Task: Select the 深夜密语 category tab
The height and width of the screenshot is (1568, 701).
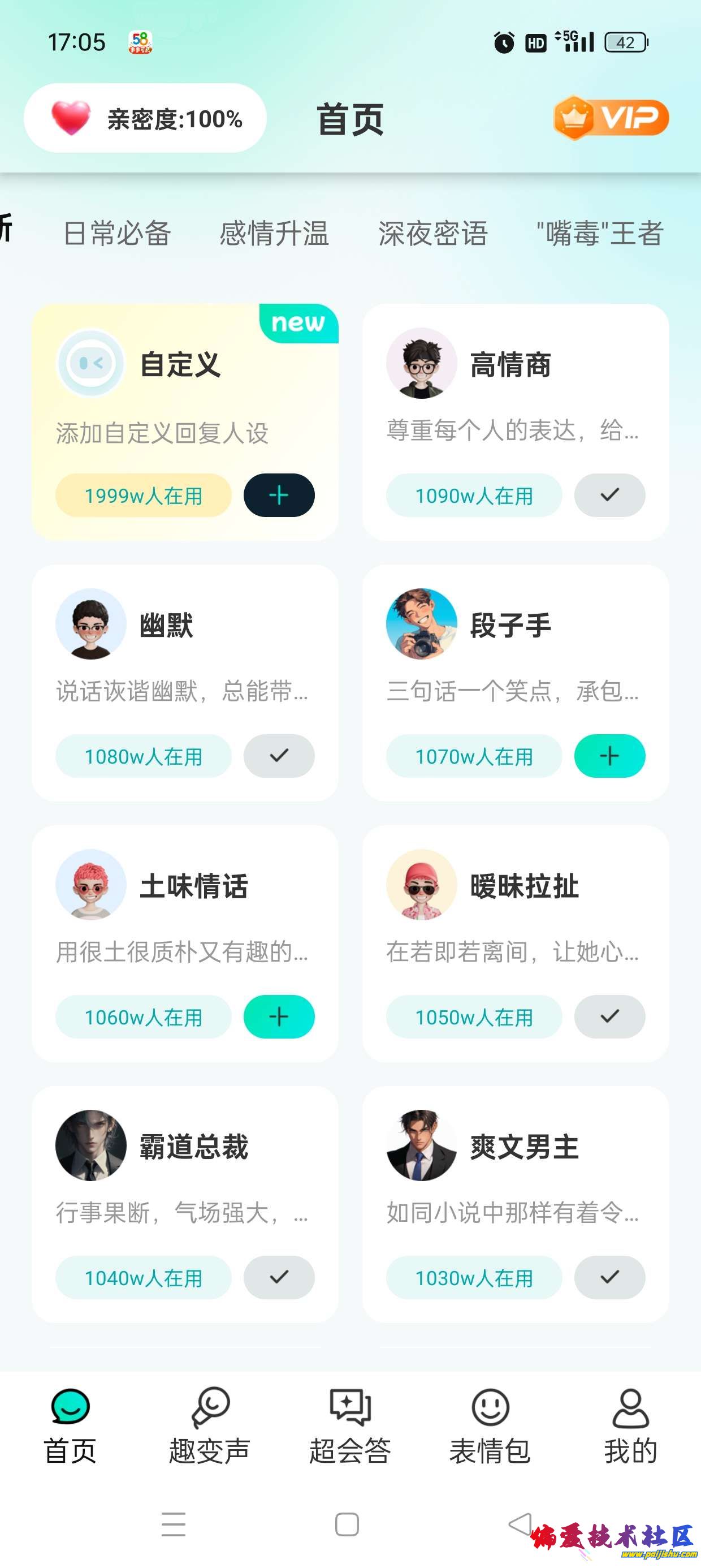Action: (432, 233)
